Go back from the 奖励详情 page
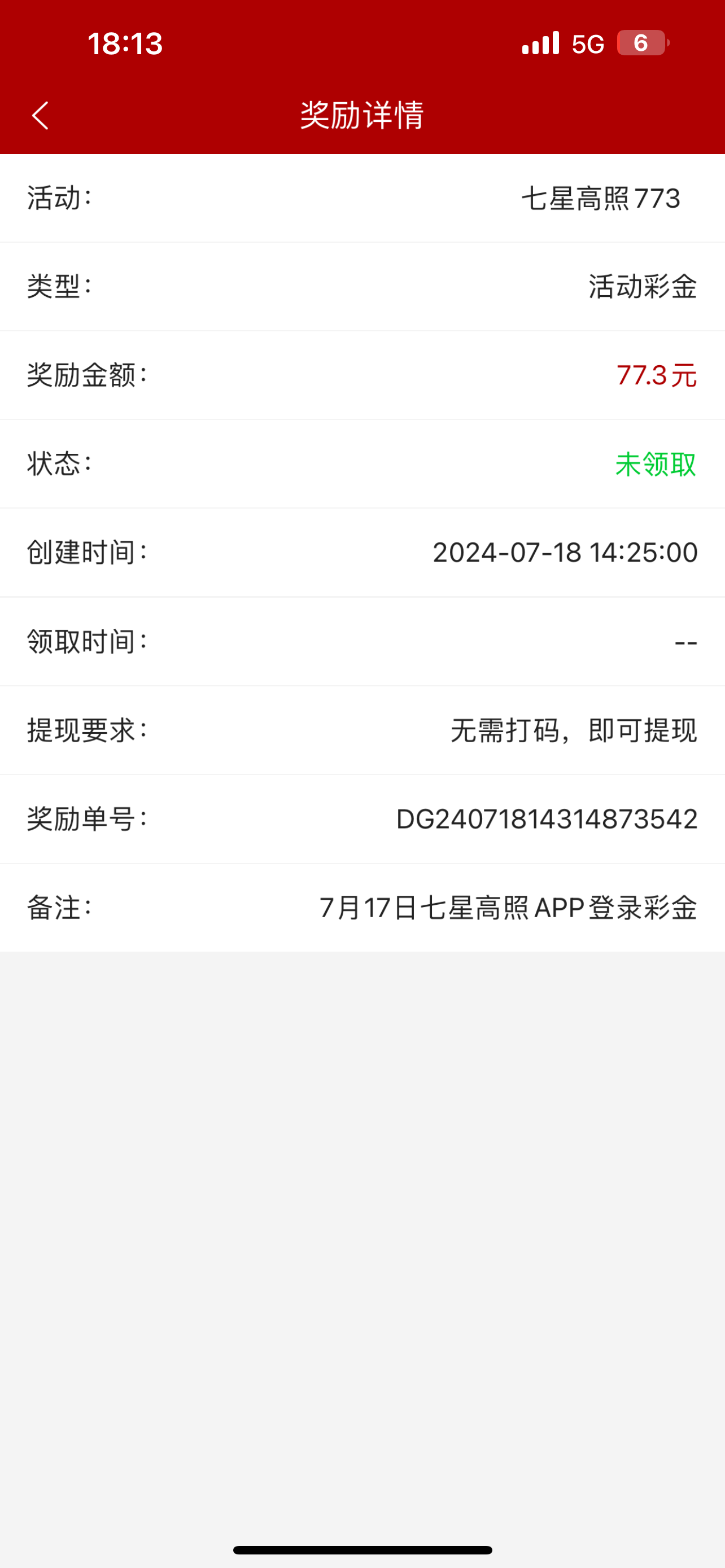 click(40, 115)
